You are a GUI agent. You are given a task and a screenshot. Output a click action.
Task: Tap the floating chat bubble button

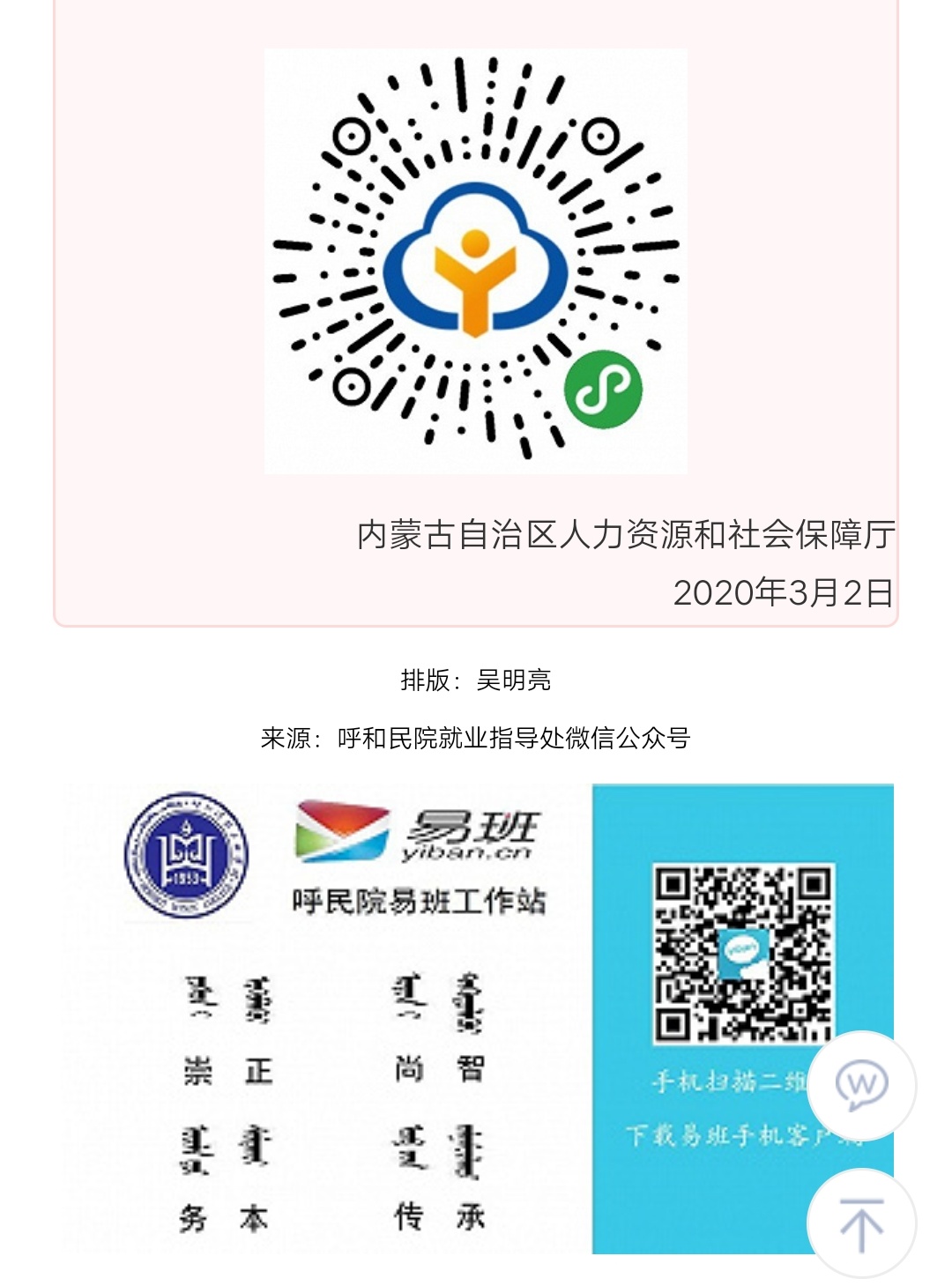click(x=861, y=1086)
